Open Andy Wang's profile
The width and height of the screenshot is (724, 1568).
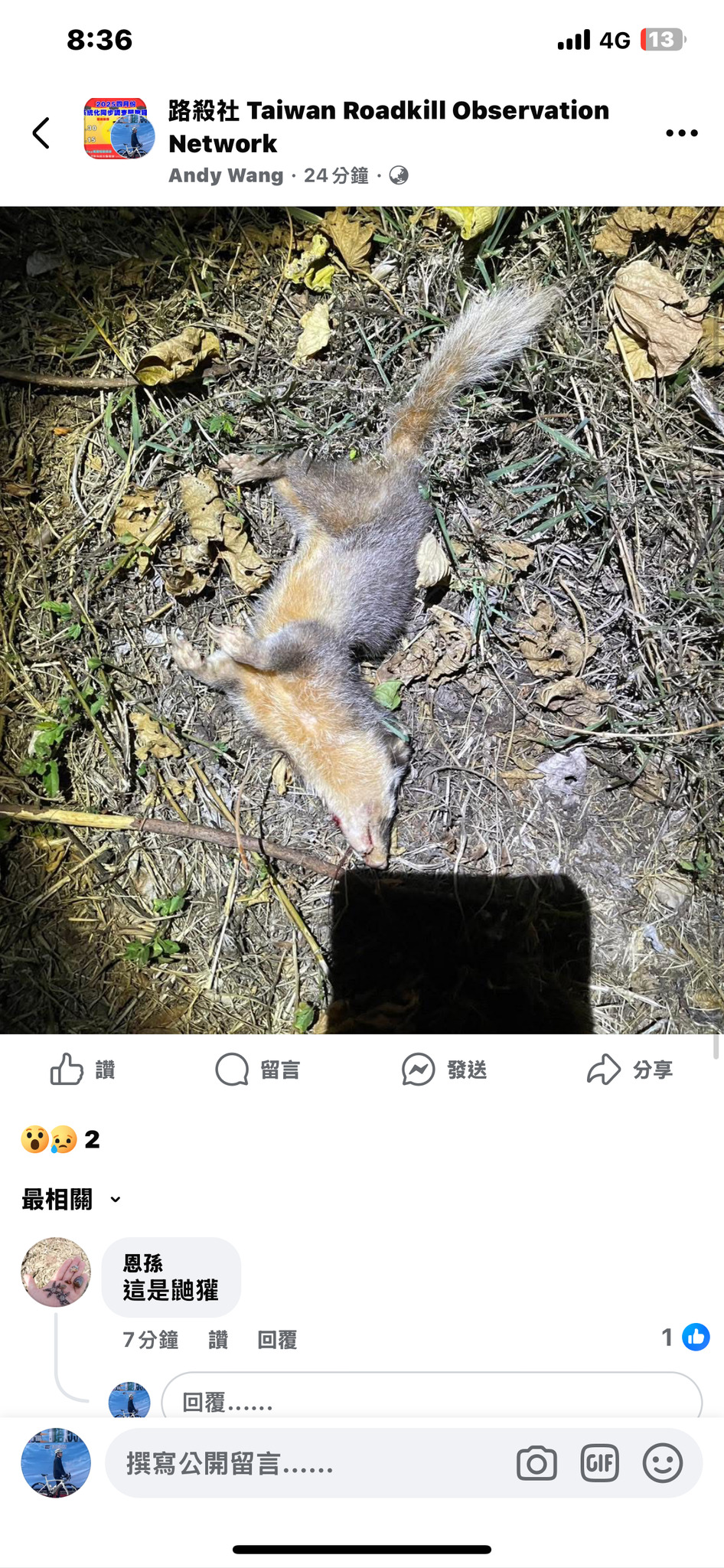[x=226, y=175]
